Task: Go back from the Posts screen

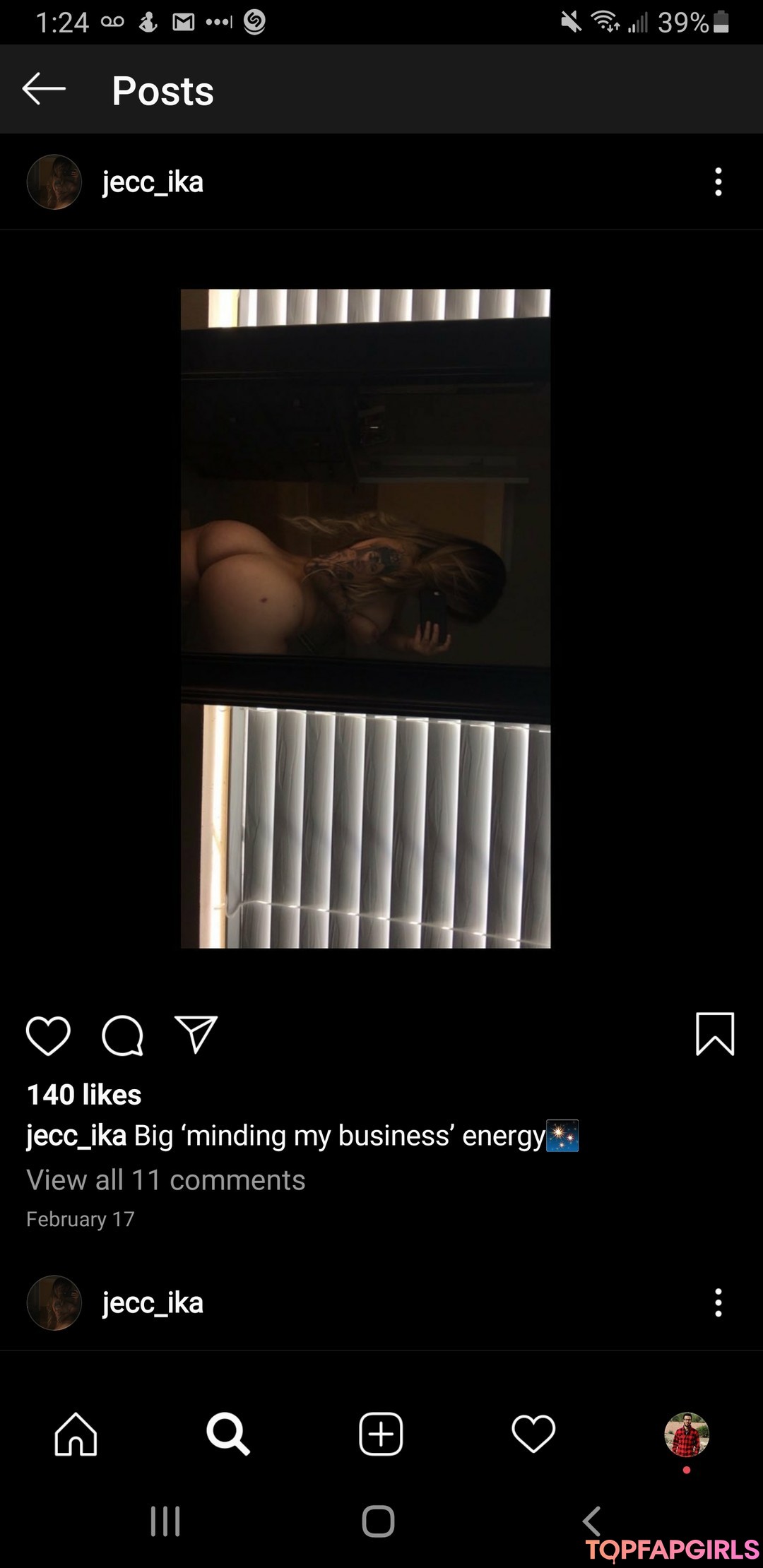Action: [x=44, y=90]
